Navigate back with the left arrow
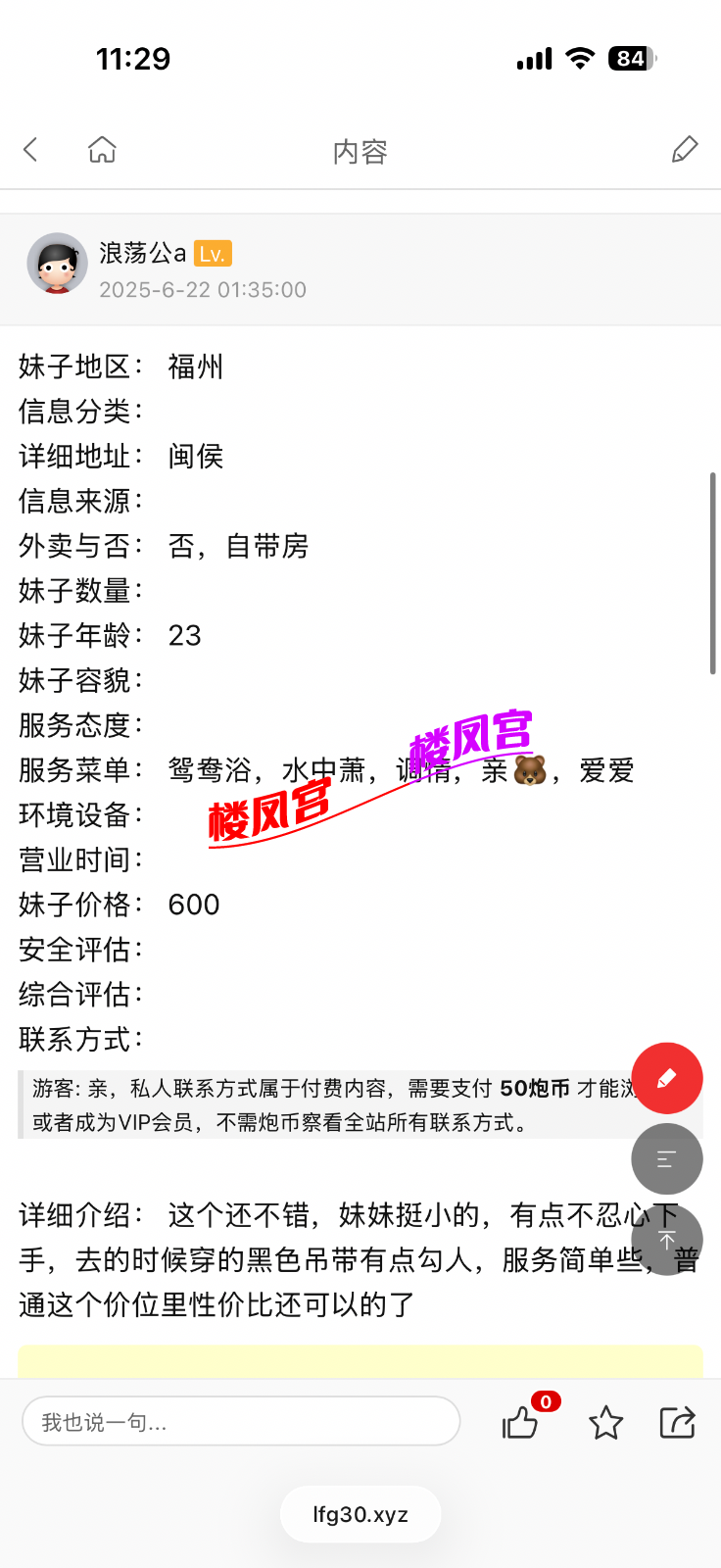The height and width of the screenshot is (1568, 721). 29,149
